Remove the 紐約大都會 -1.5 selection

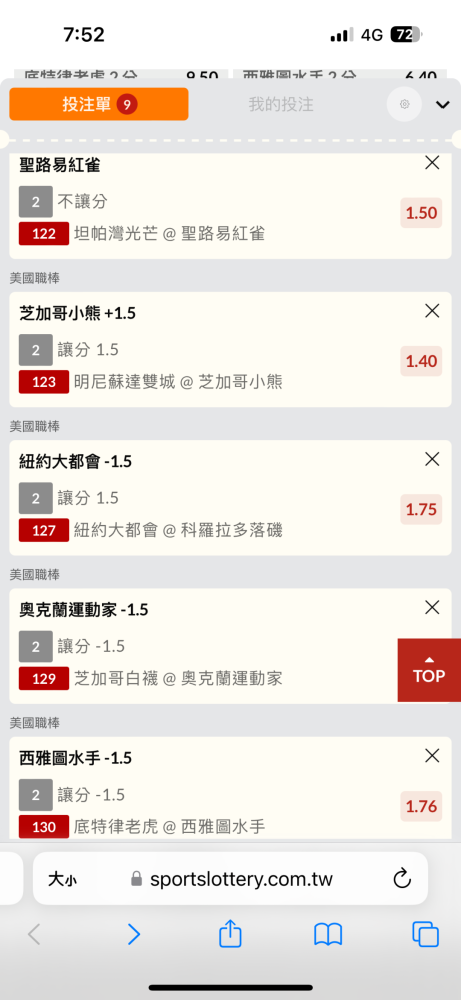(x=432, y=459)
